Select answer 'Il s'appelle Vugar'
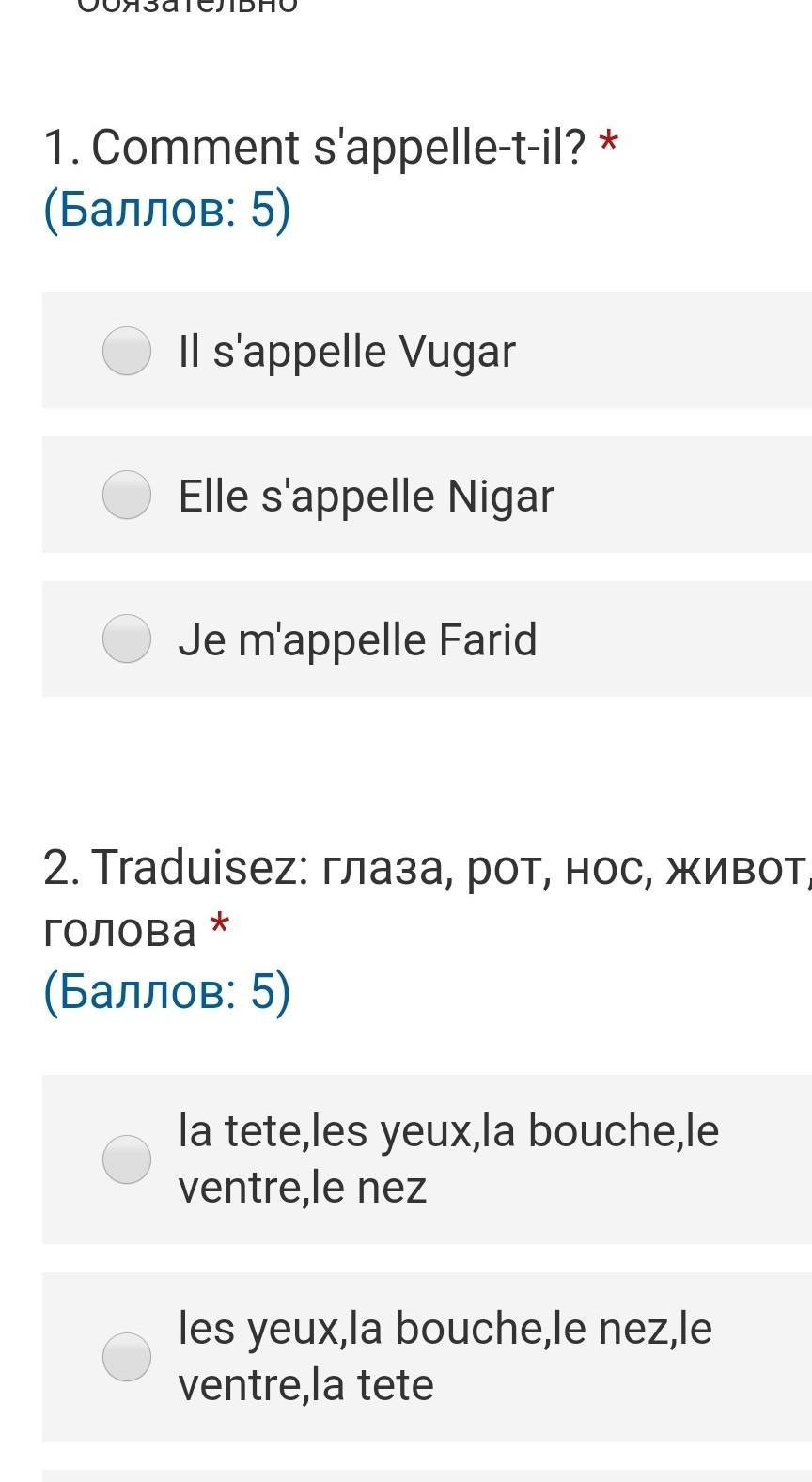This screenshot has width=812, height=1482. [127, 351]
